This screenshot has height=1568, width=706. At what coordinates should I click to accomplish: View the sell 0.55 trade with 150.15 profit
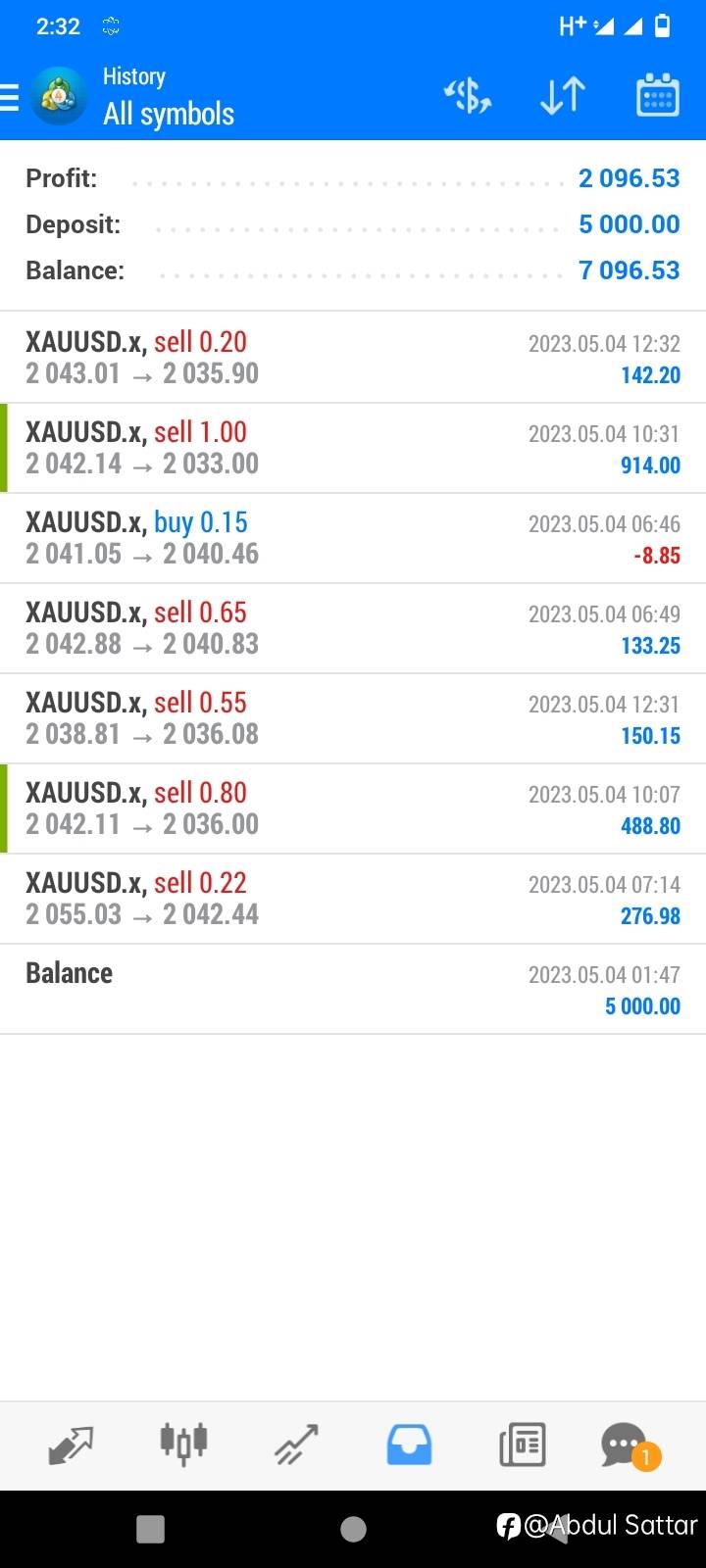point(353,718)
